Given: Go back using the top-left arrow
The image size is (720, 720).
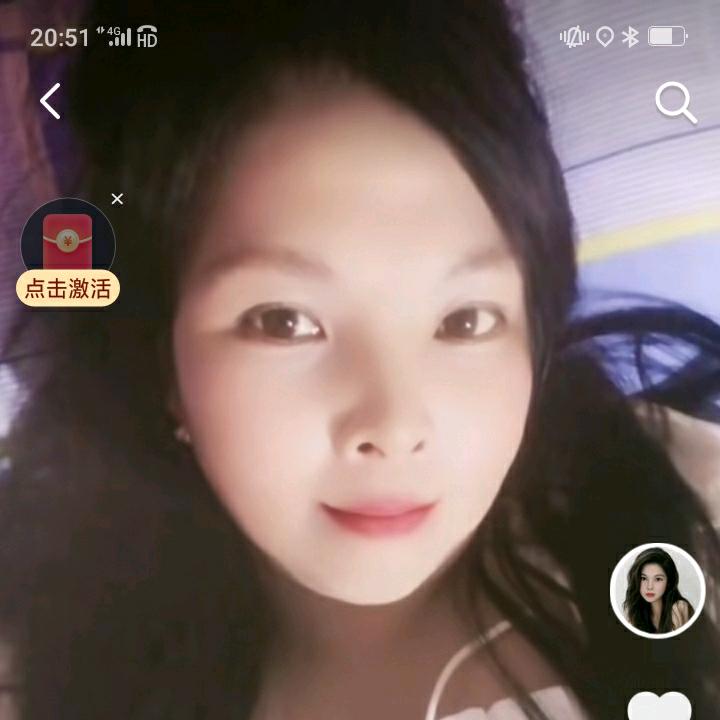Looking at the screenshot, I should pyautogui.click(x=50, y=101).
